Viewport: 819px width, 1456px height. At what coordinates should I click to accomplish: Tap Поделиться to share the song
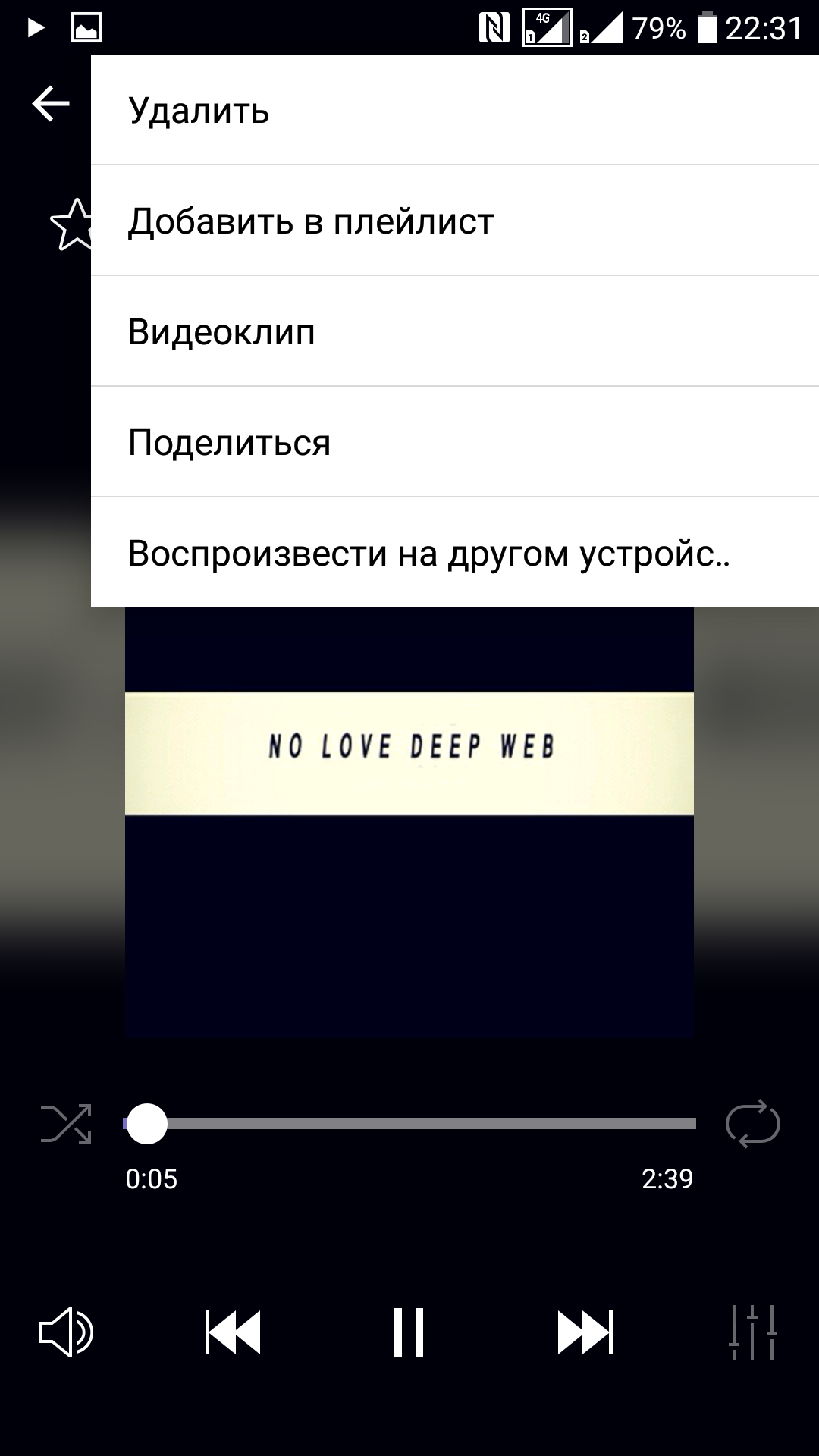(455, 443)
